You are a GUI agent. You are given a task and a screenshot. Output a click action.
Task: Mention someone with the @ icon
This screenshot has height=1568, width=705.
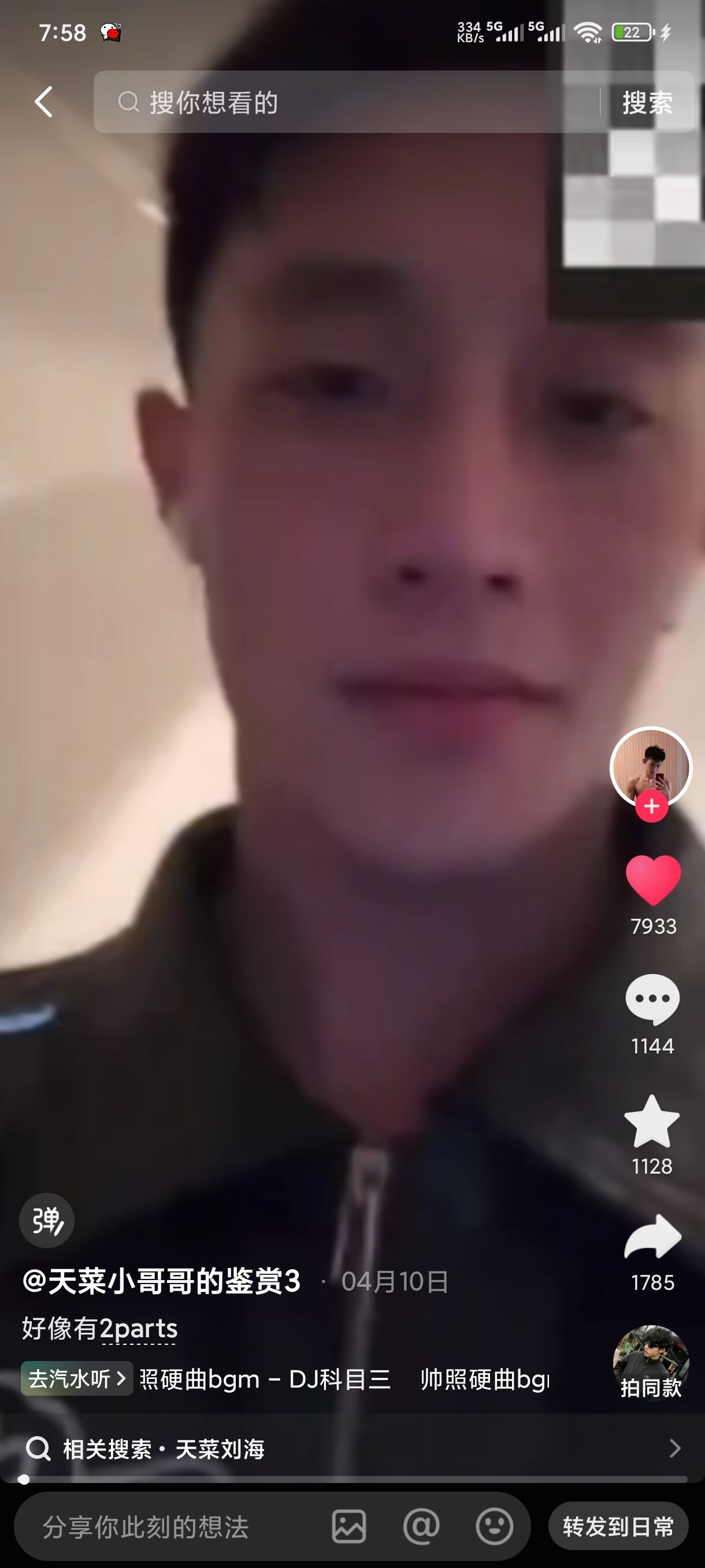pos(421,1526)
